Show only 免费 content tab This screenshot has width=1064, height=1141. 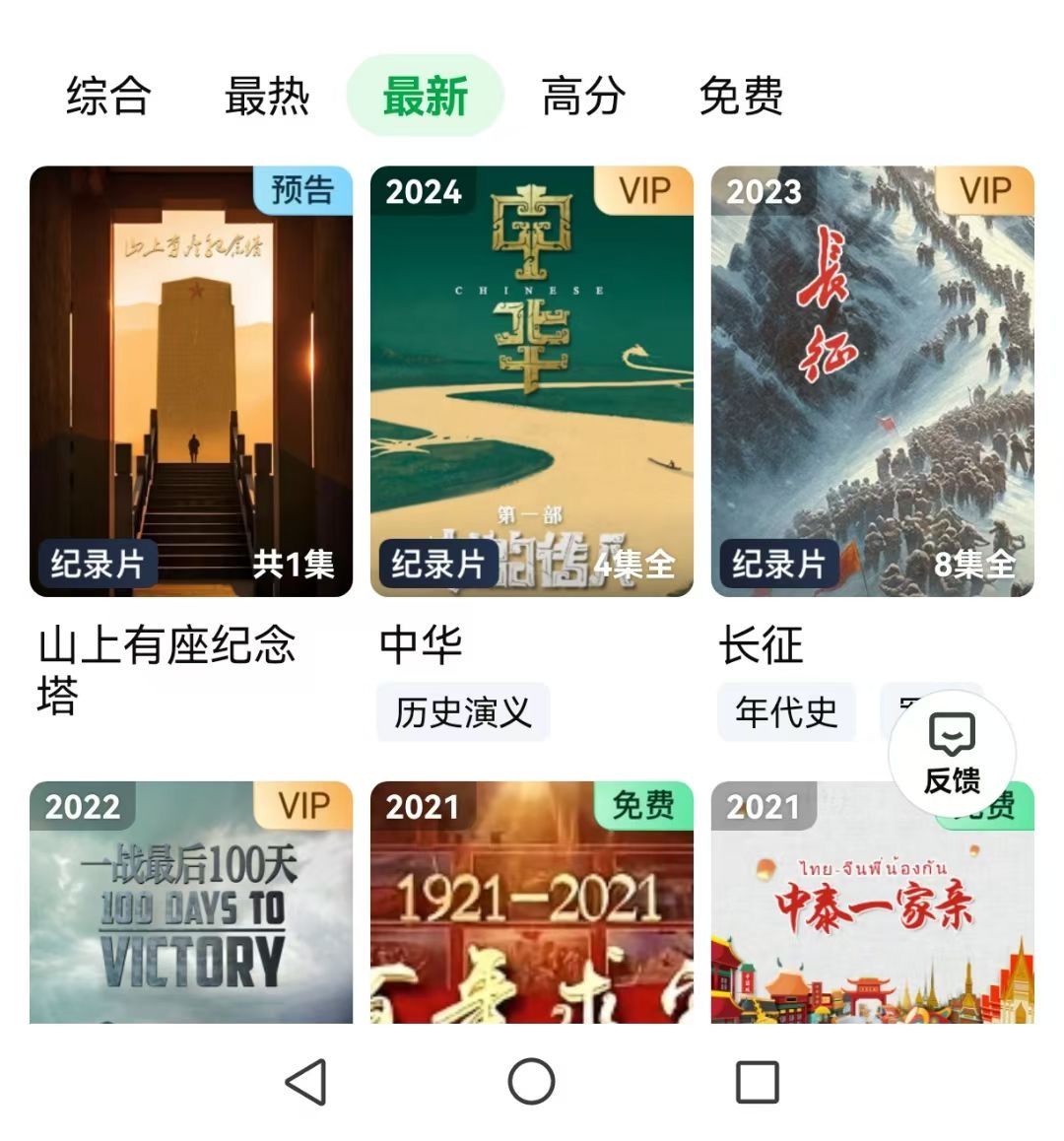coord(741,97)
